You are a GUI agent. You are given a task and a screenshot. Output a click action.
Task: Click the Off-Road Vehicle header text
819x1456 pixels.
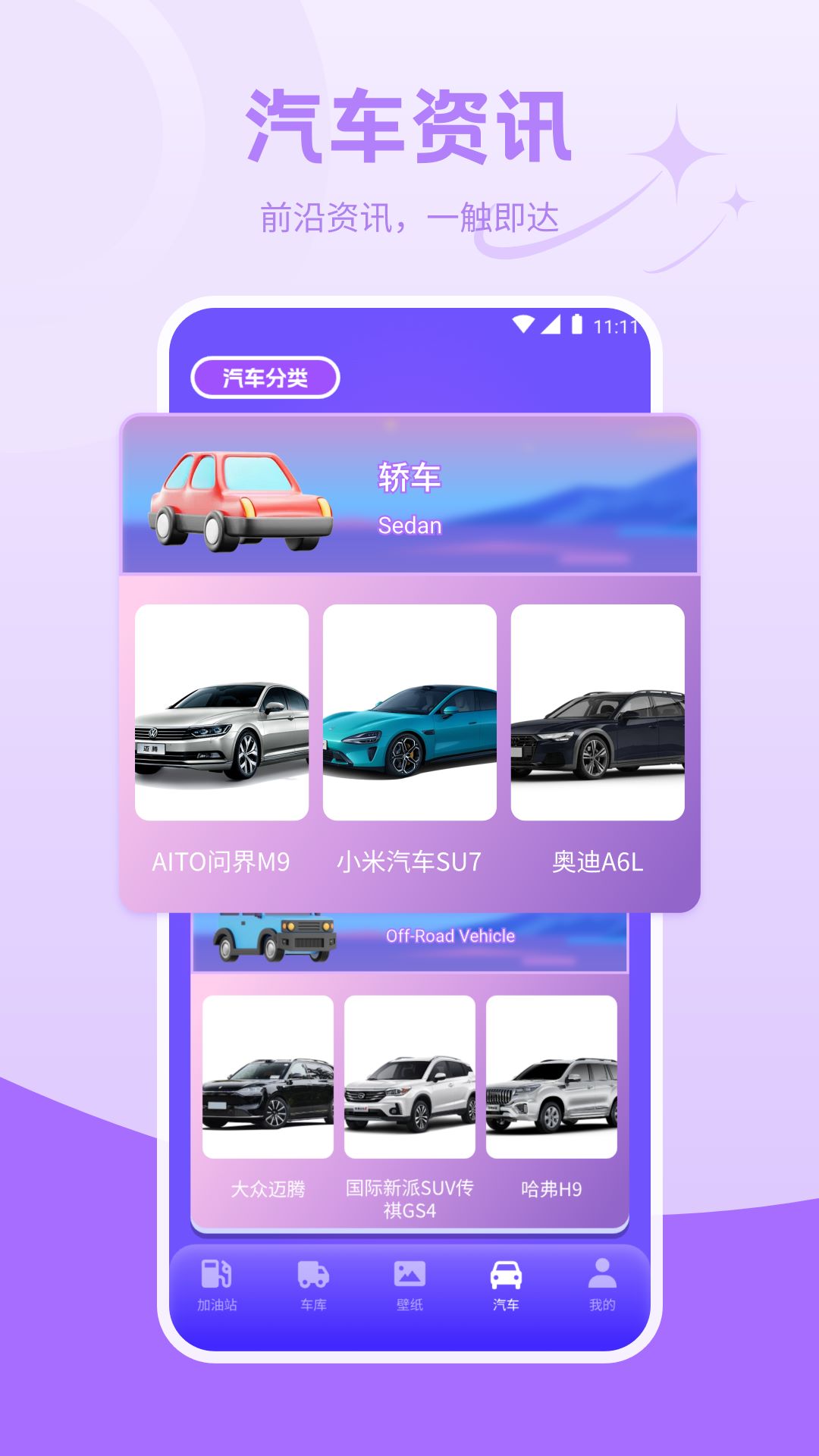450,936
